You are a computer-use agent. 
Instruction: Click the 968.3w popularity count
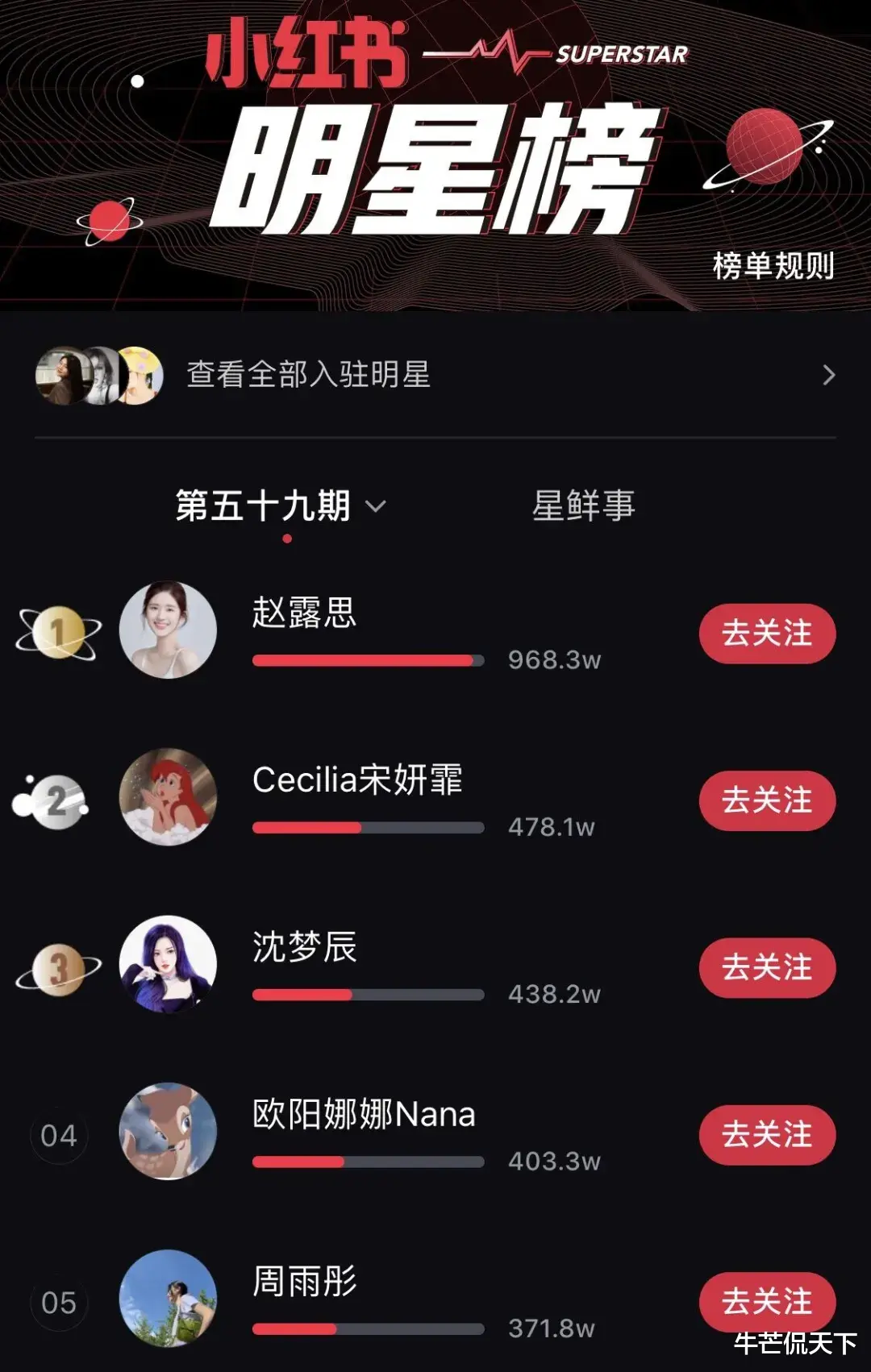553,659
